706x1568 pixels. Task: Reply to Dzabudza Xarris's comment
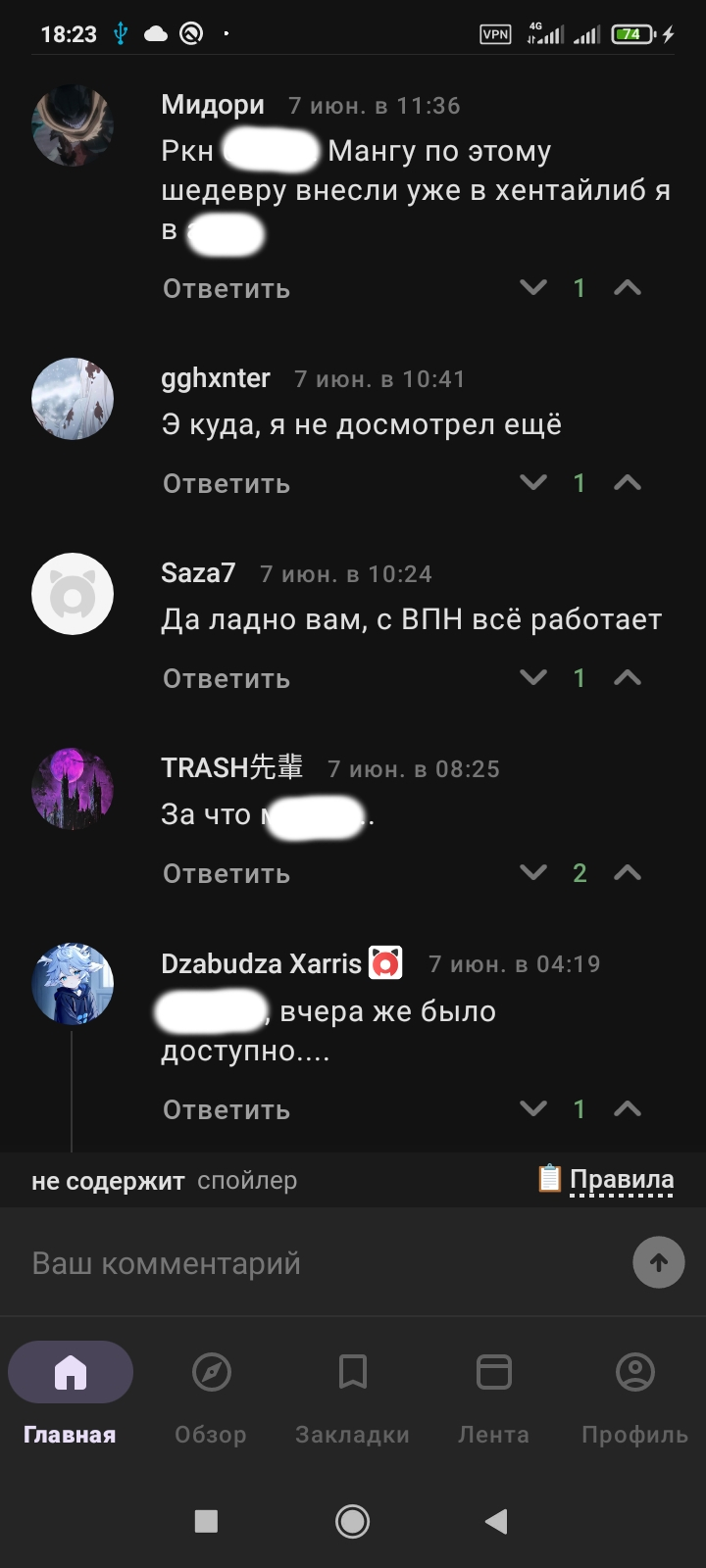pyautogui.click(x=226, y=1109)
